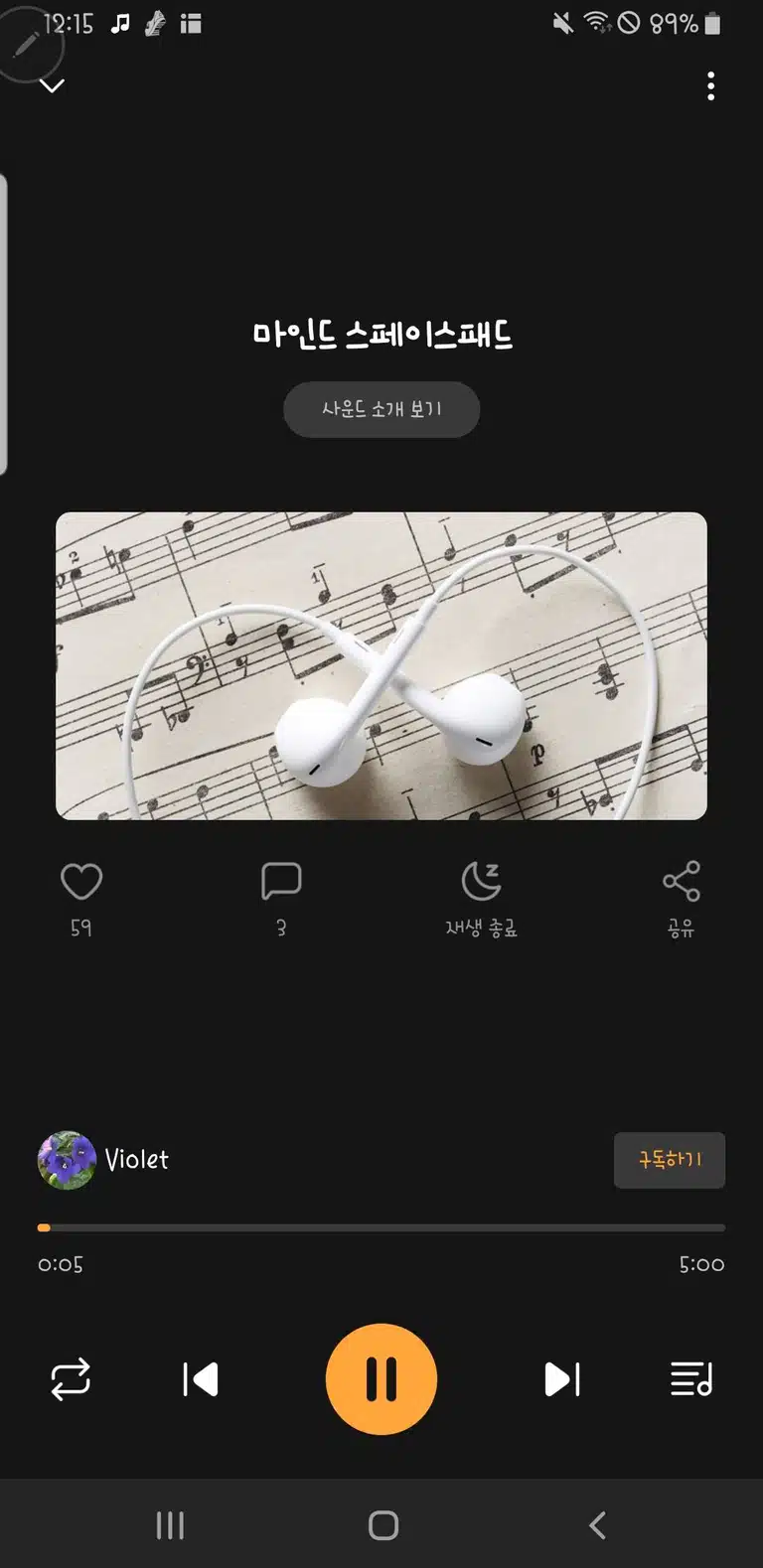Open the comments bubble
The width and height of the screenshot is (763, 1568).
coord(281,882)
